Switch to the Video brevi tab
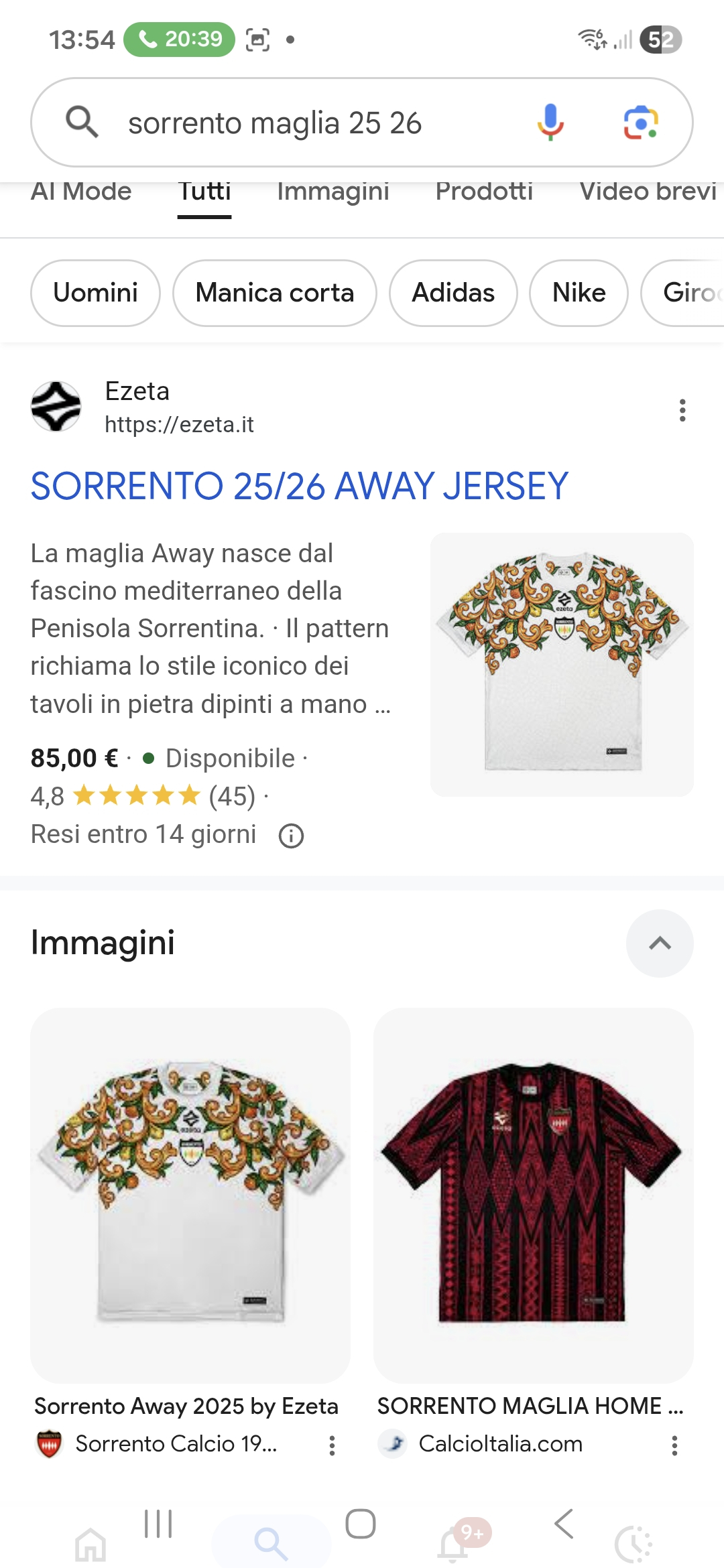The width and height of the screenshot is (724, 1568). coord(648,192)
